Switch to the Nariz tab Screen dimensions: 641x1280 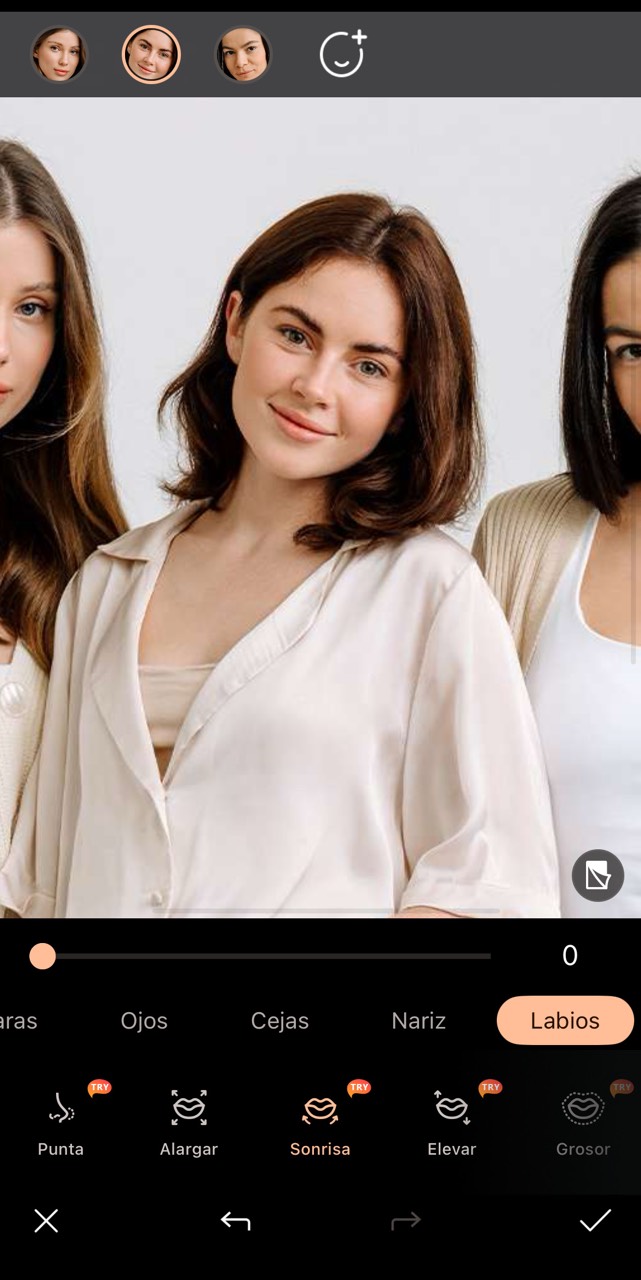(419, 1021)
